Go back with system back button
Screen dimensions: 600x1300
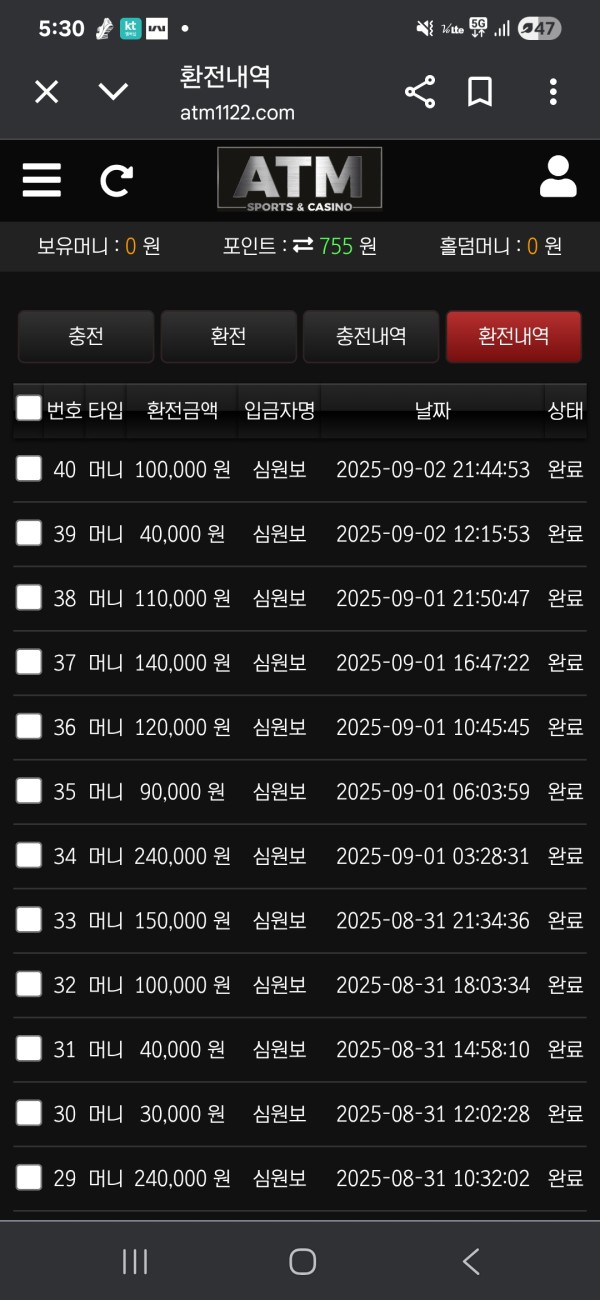471,1262
